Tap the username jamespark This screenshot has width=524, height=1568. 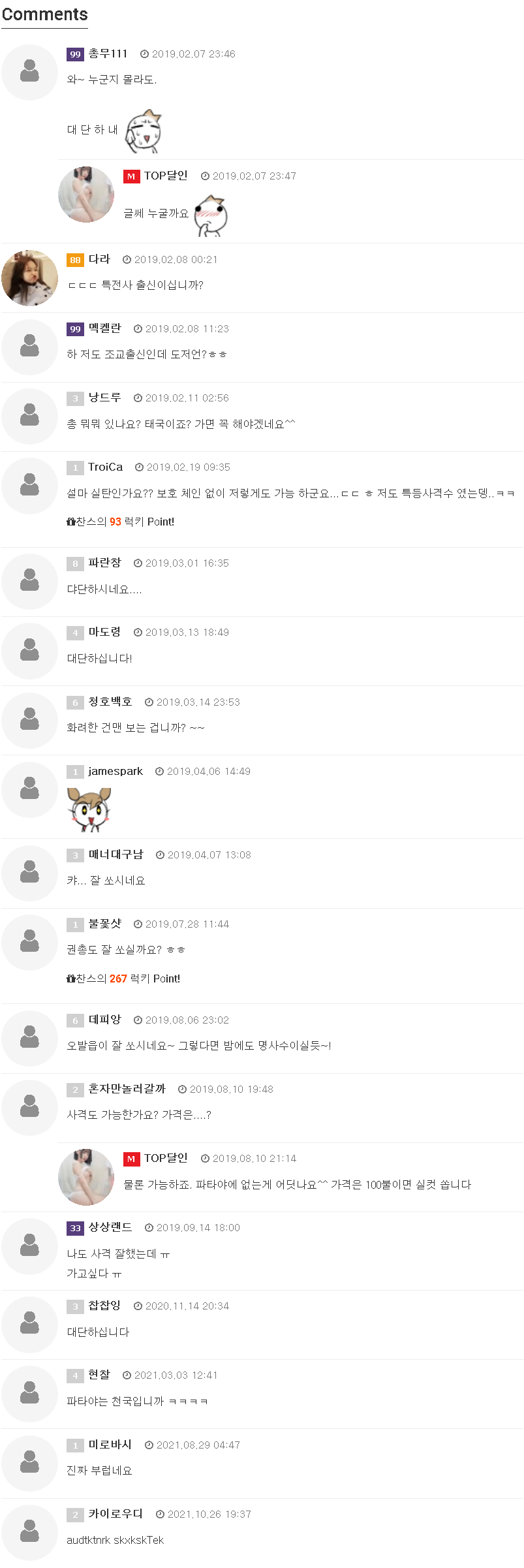[x=116, y=771]
